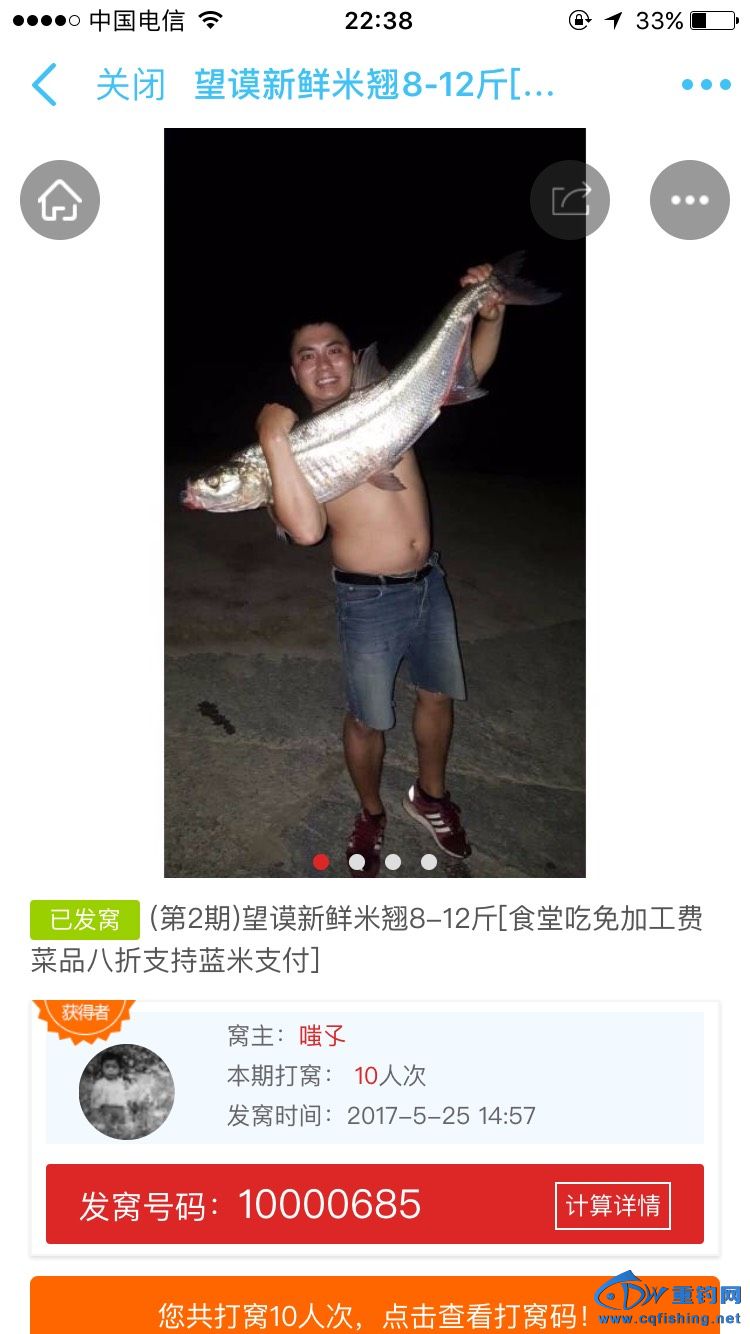Tap the gray home icon
The width and height of the screenshot is (750, 1334).
coord(60,200)
